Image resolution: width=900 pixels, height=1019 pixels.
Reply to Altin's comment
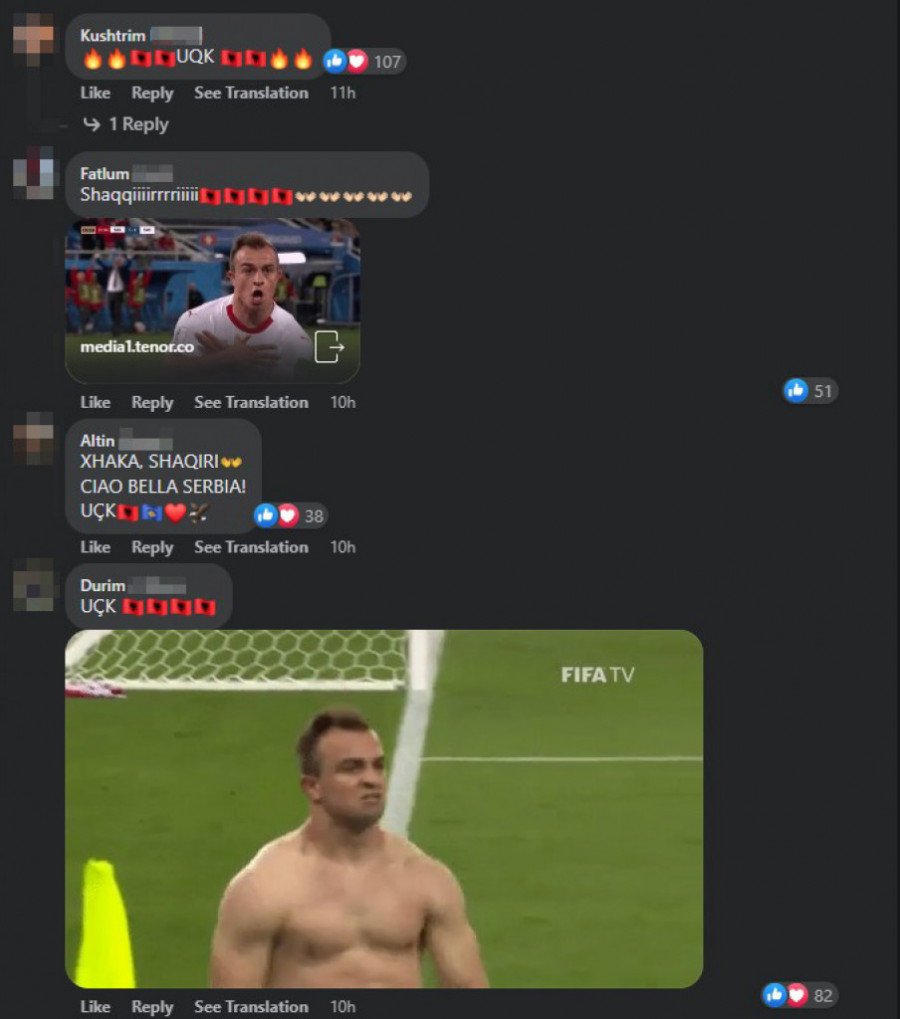[152, 547]
